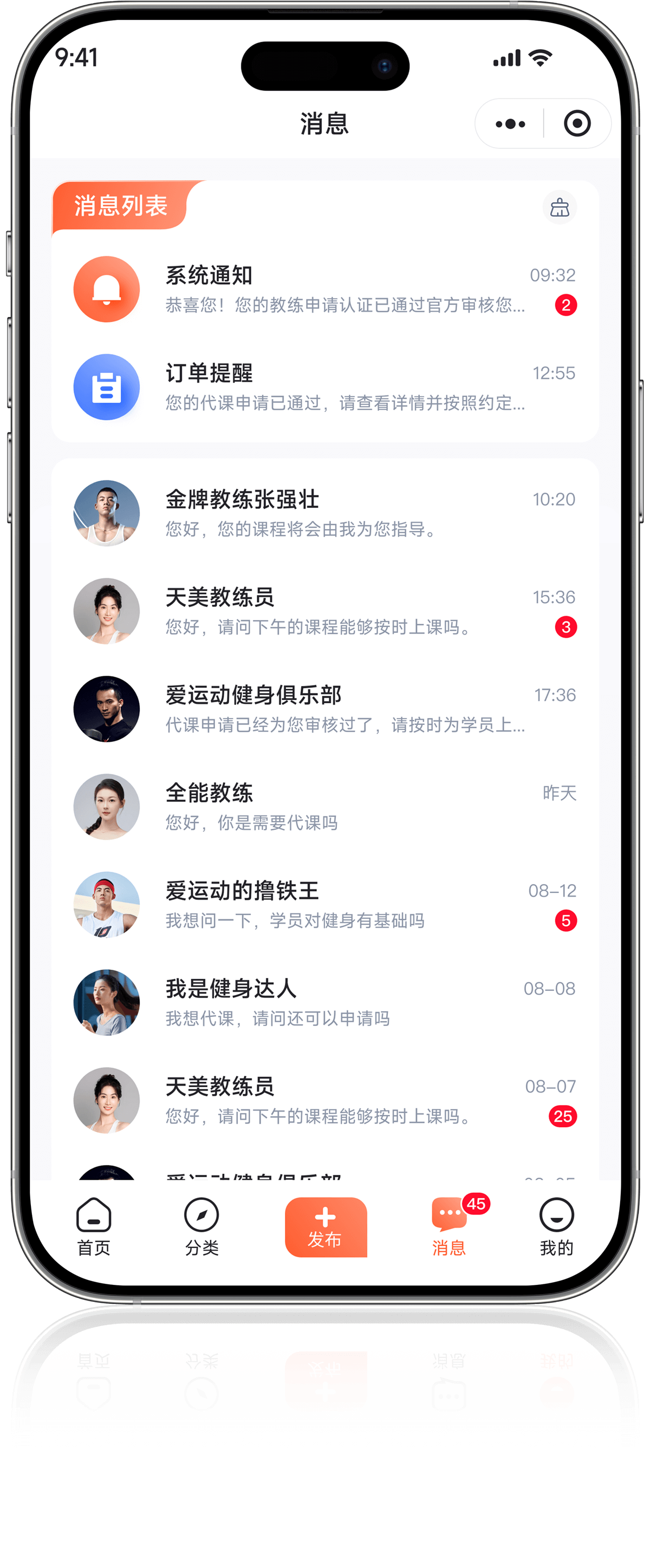Image resolution: width=650 pixels, height=1568 pixels.
Task: Open the mini-program more options ellipsis button
Action: pyautogui.click(x=510, y=123)
